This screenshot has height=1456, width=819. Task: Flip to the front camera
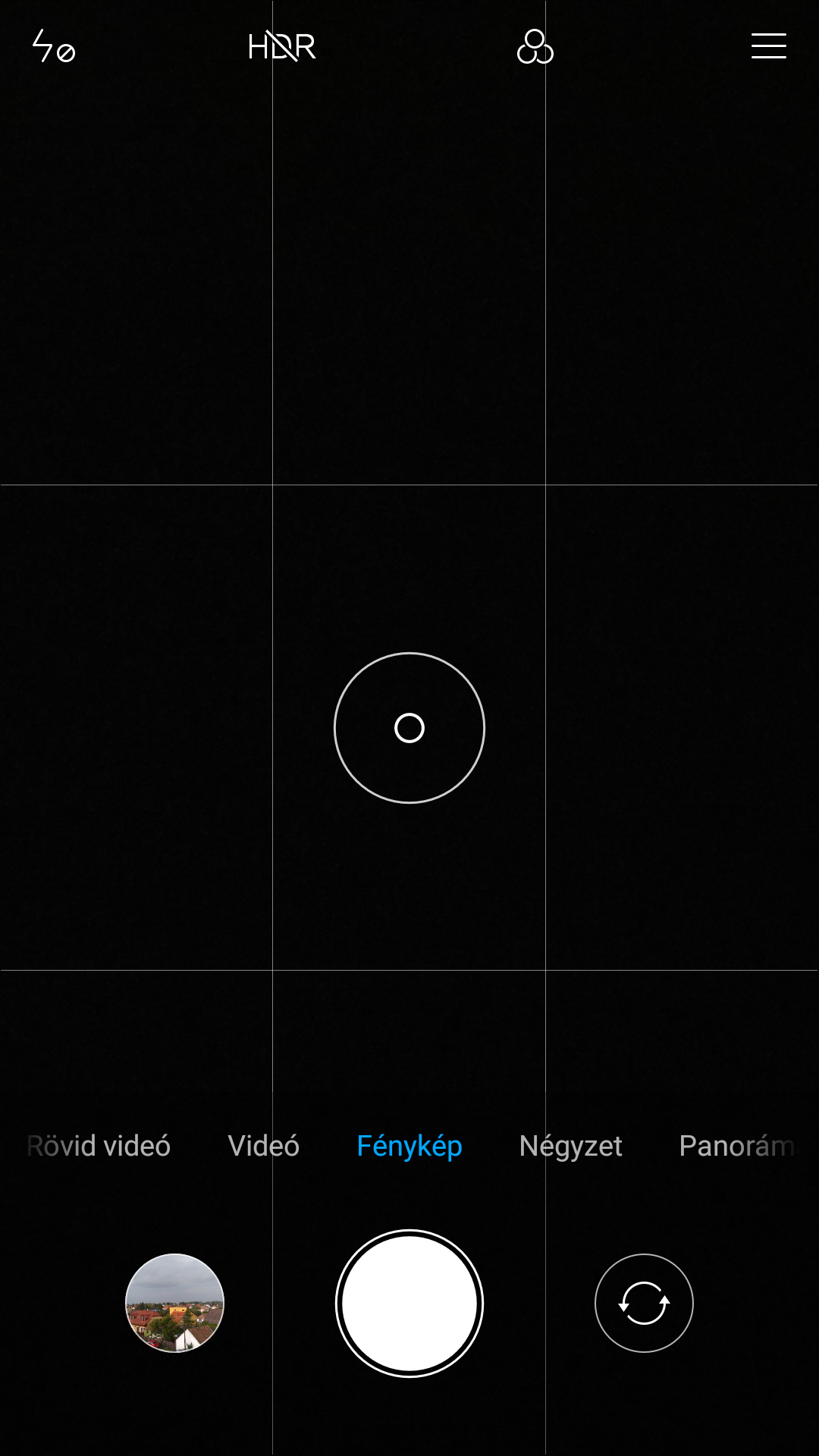coord(644,1303)
